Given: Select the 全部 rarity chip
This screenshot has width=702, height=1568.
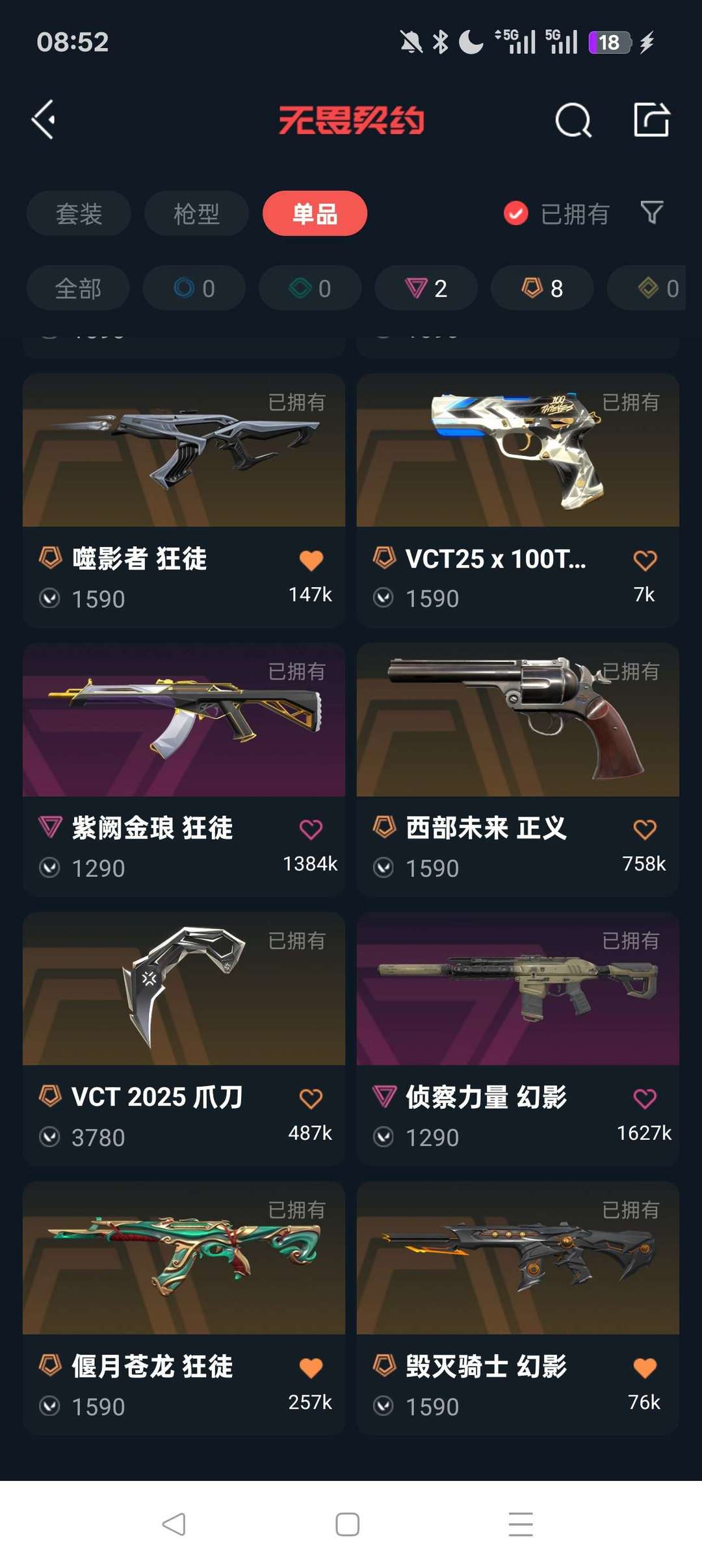Looking at the screenshot, I should pyautogui.click(x=78, y=288).
